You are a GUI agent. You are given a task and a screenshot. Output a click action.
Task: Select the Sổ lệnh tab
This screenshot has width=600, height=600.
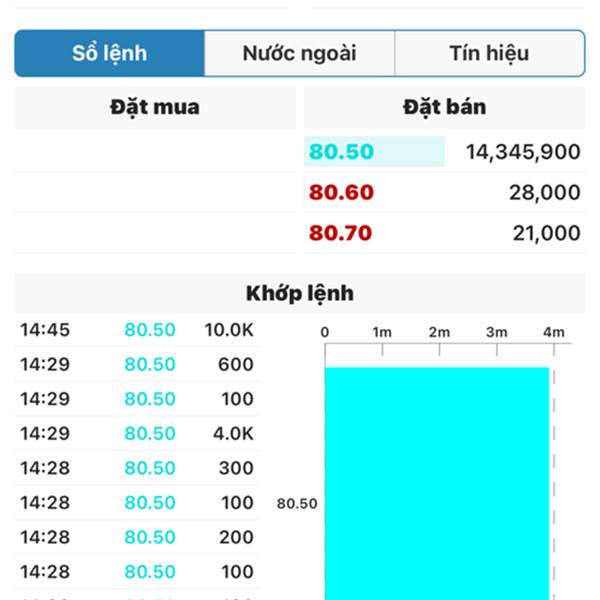[x=110, y=54]
